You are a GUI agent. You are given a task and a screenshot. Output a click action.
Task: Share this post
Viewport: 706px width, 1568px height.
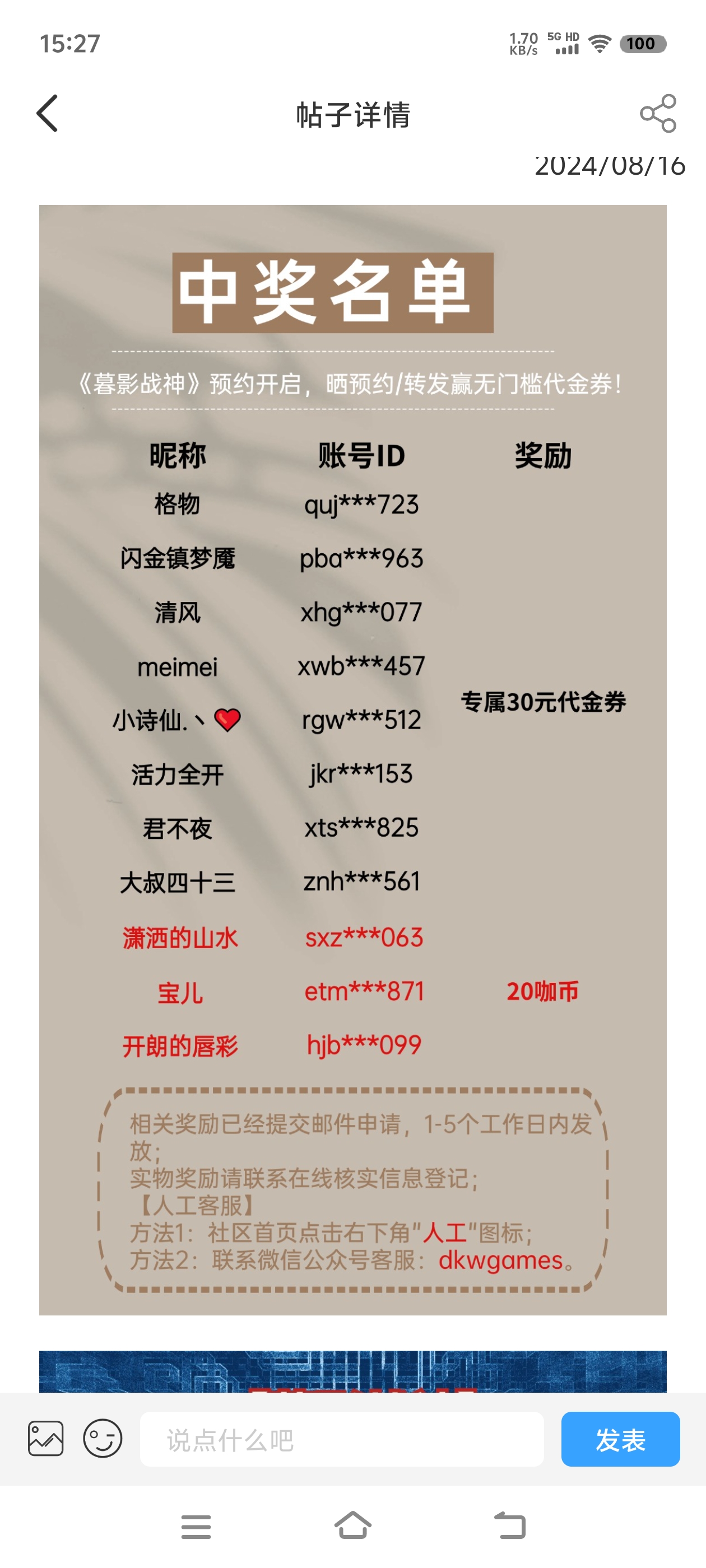tap(658, 113)
